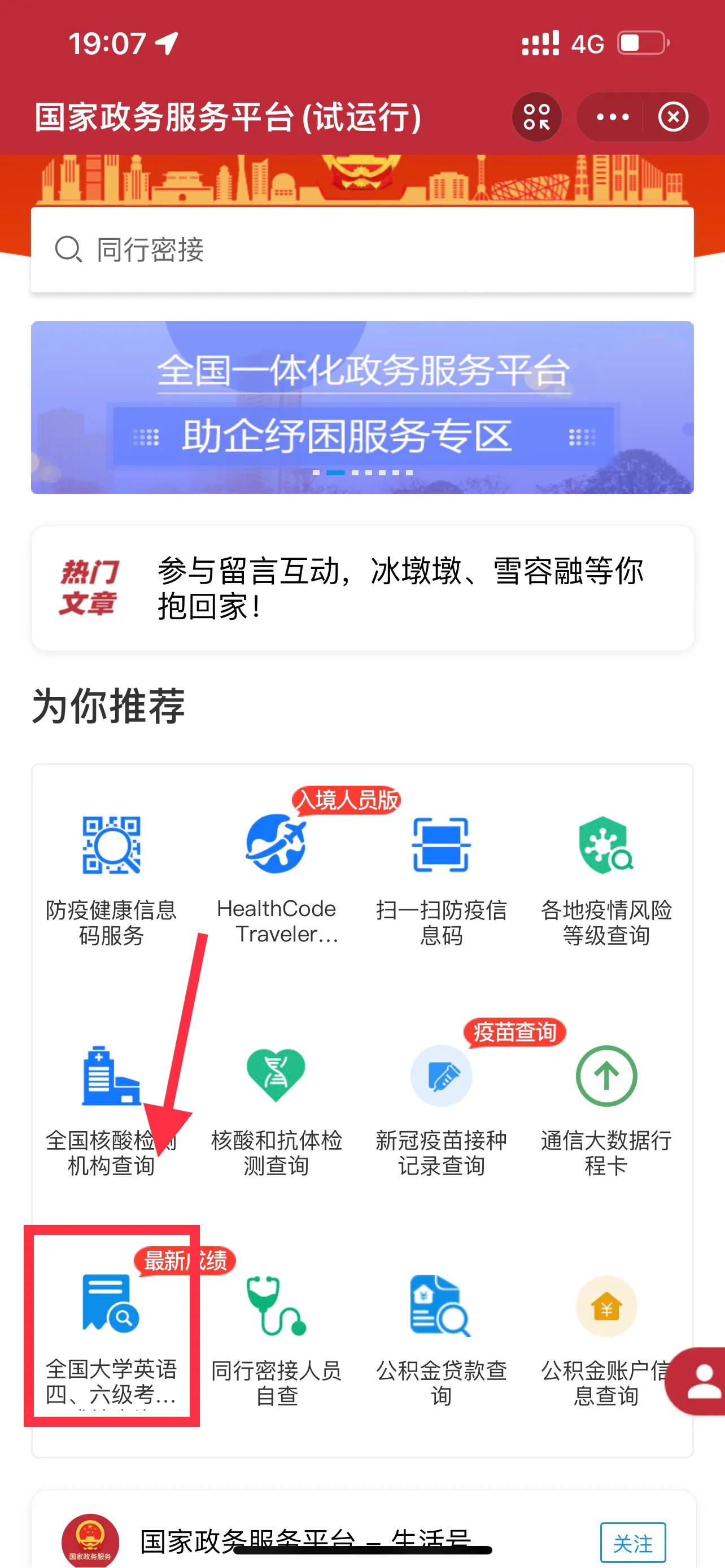Select 扫一扫防疫信息码
This screenshot has height=1568, width=725.
click(442, 877)
